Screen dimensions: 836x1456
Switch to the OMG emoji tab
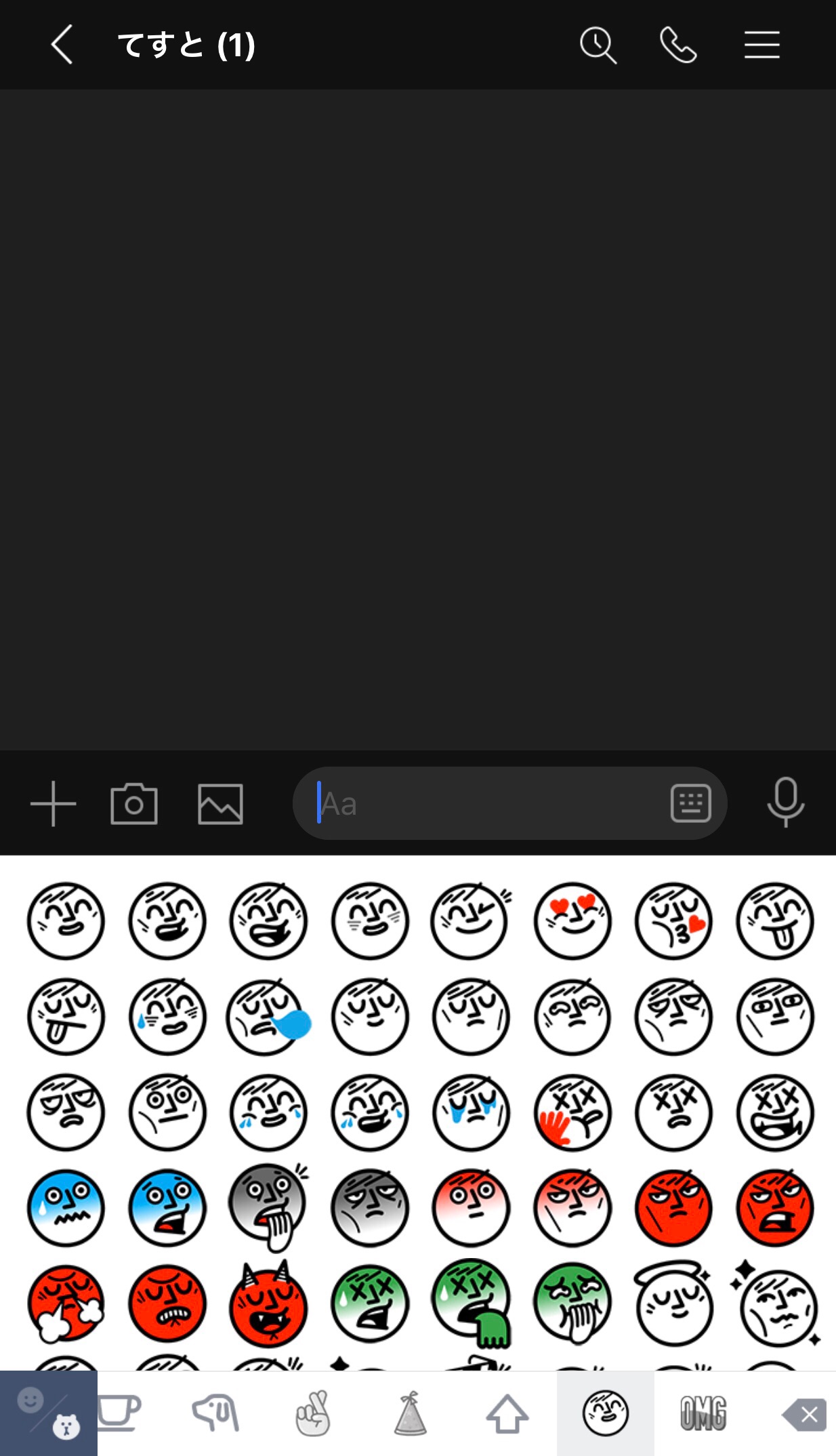(703, 1414)
